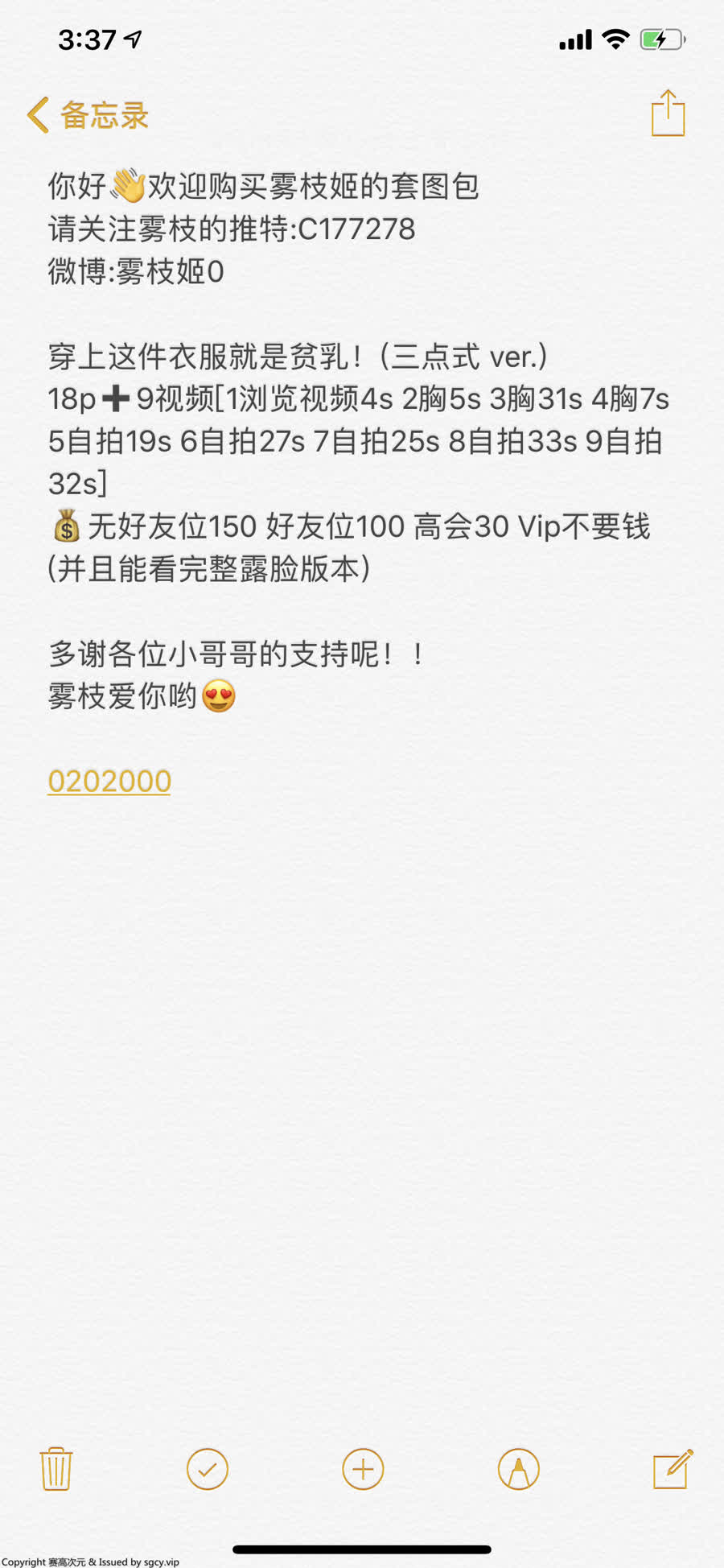Delete this note with the trash icon
Image resolution: width=724 pixels, height=1568 pixels.
[x=56, y=1468]
